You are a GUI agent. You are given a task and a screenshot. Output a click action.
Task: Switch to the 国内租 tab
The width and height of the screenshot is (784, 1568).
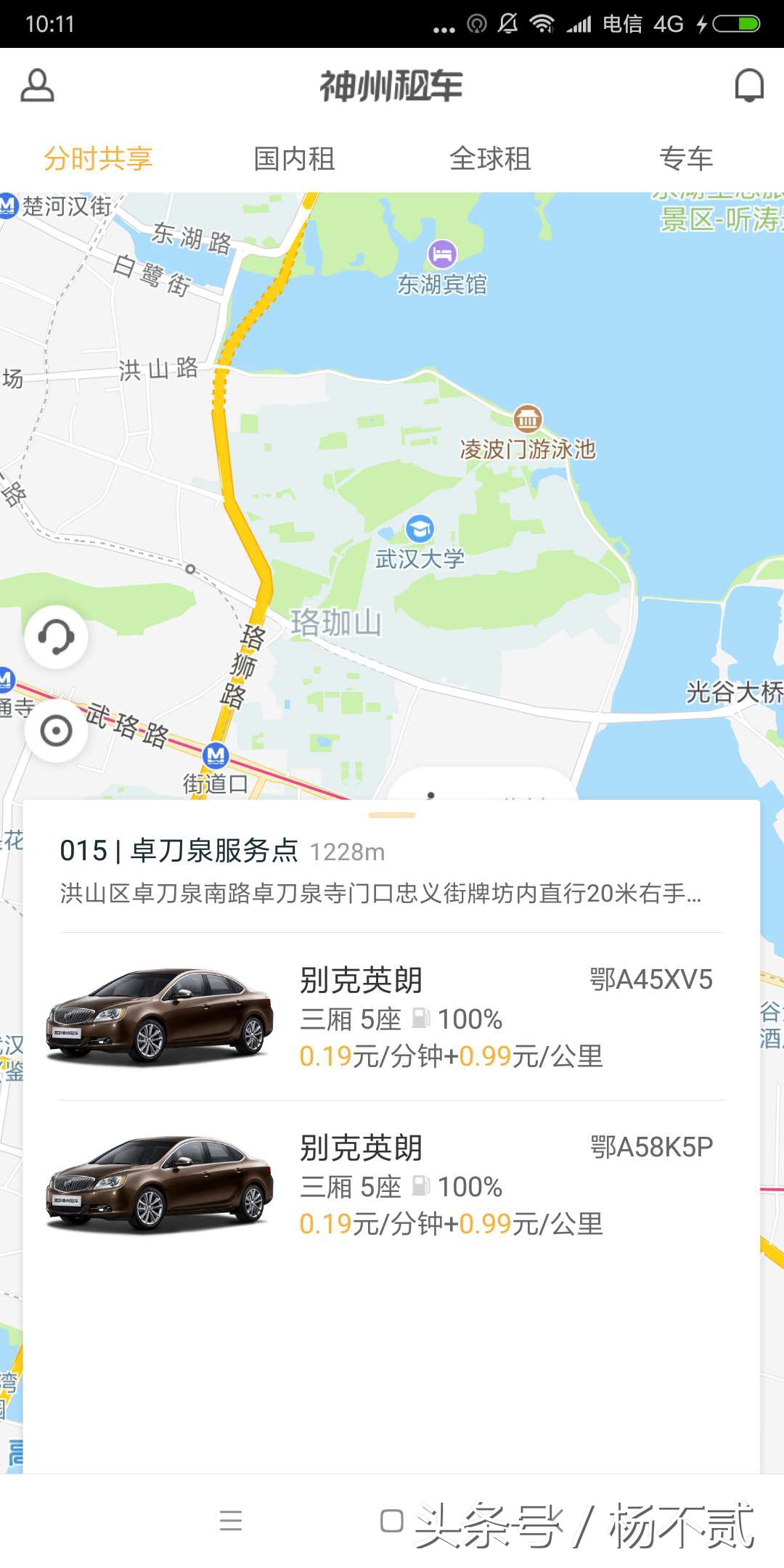293,159
